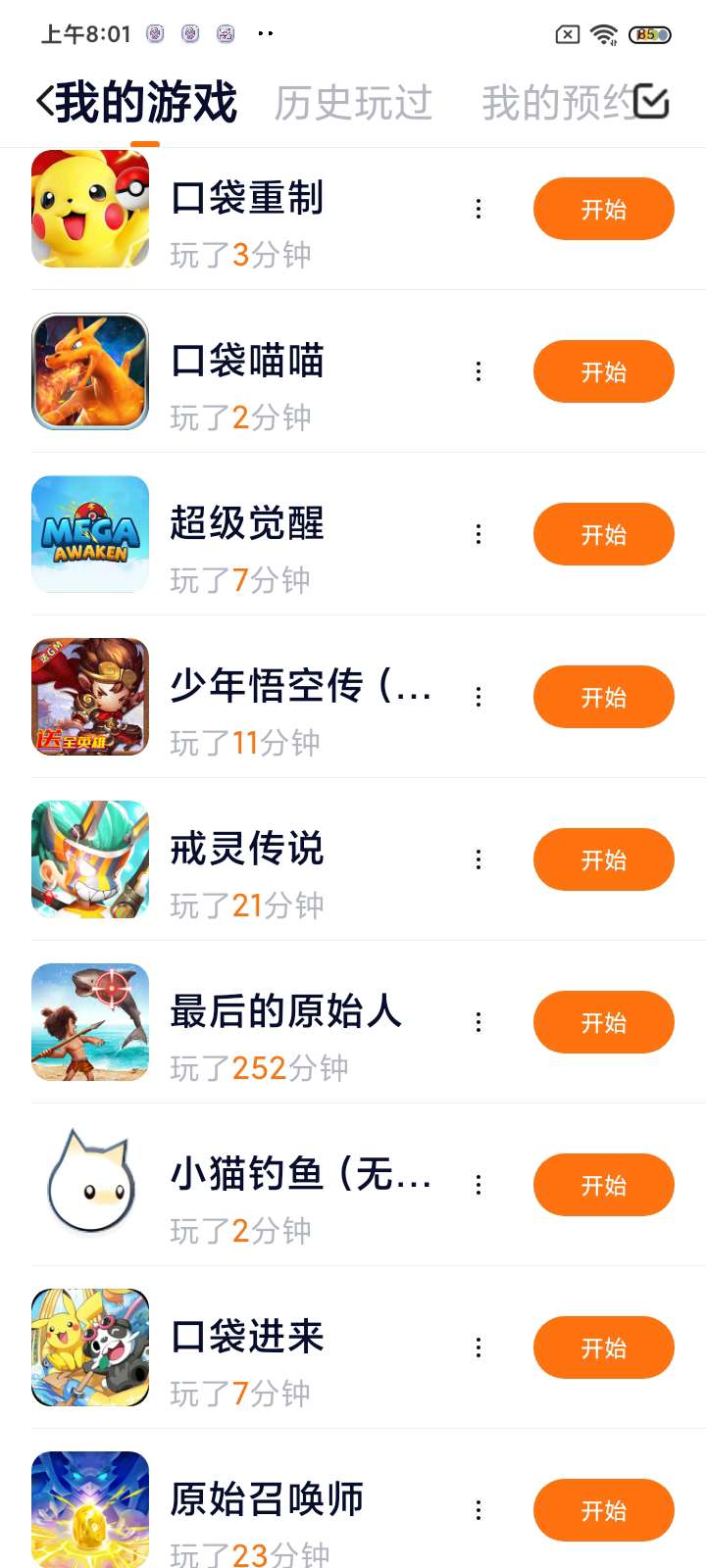Start the game 最后的原始人
Screen dimensions: 706x1568
pos(603,1022)
